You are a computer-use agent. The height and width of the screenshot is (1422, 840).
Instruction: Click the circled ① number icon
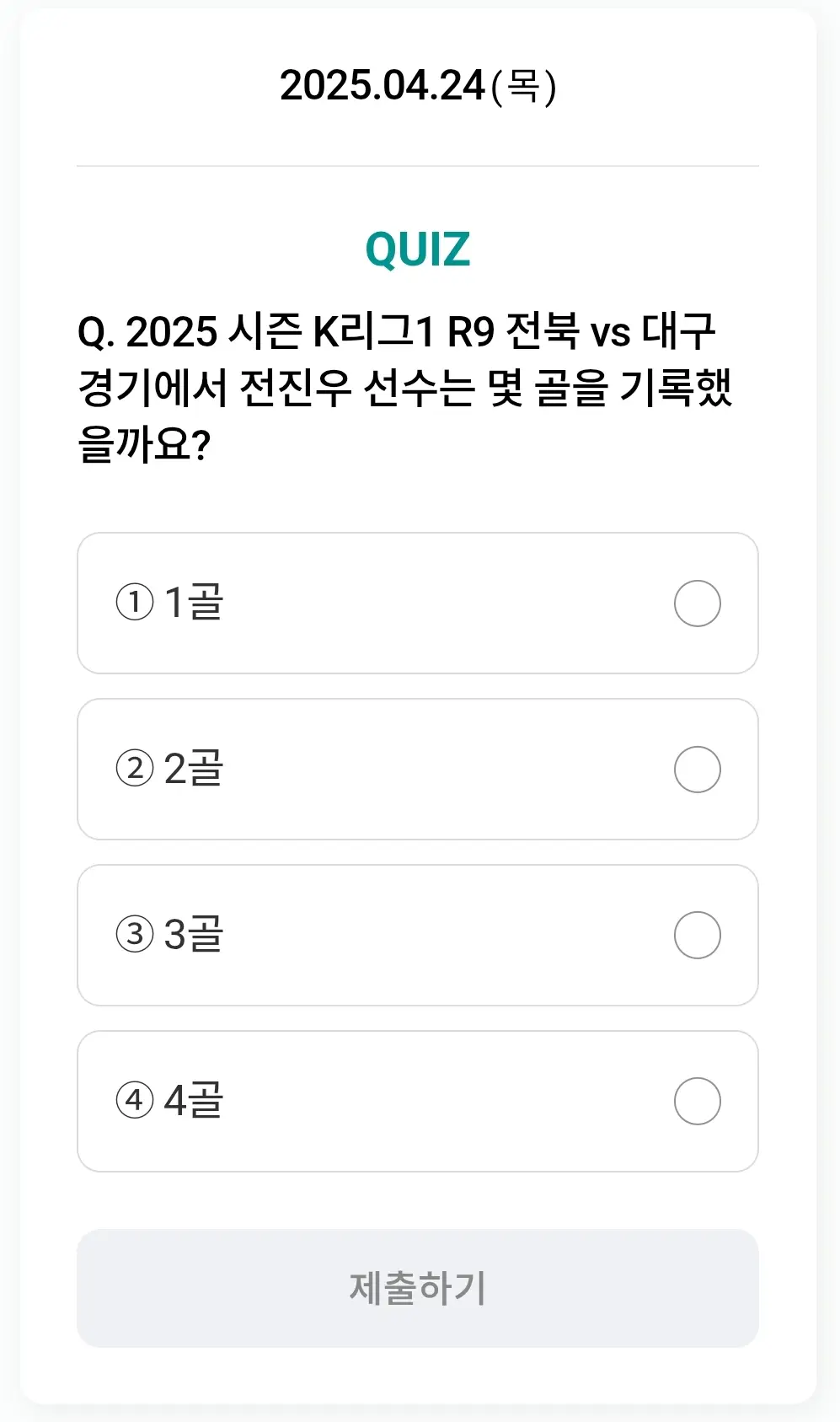tap(135, 604)
